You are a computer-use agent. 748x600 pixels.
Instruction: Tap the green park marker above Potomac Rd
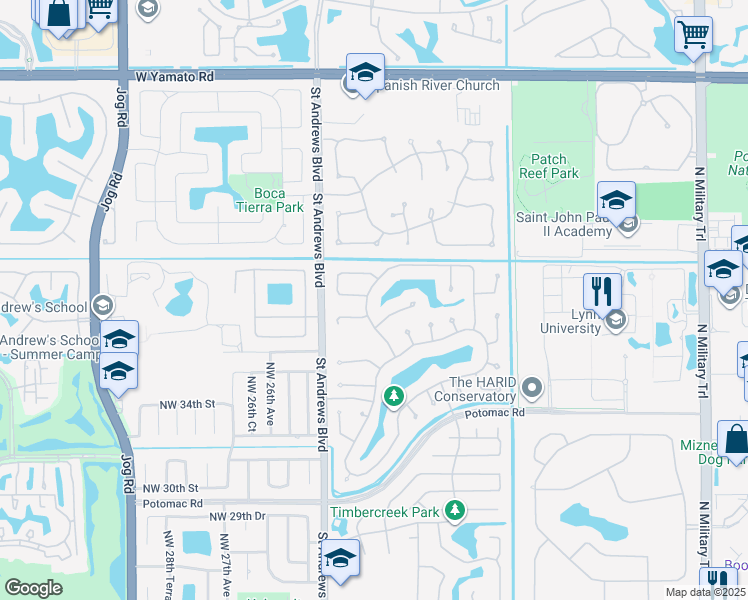point(394,397)
